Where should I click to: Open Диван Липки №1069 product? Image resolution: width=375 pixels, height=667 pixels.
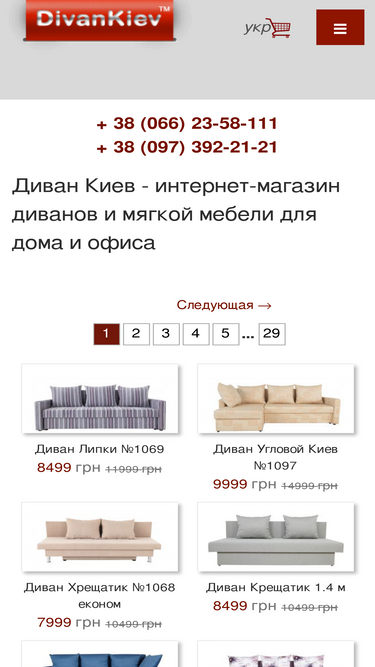99,449
